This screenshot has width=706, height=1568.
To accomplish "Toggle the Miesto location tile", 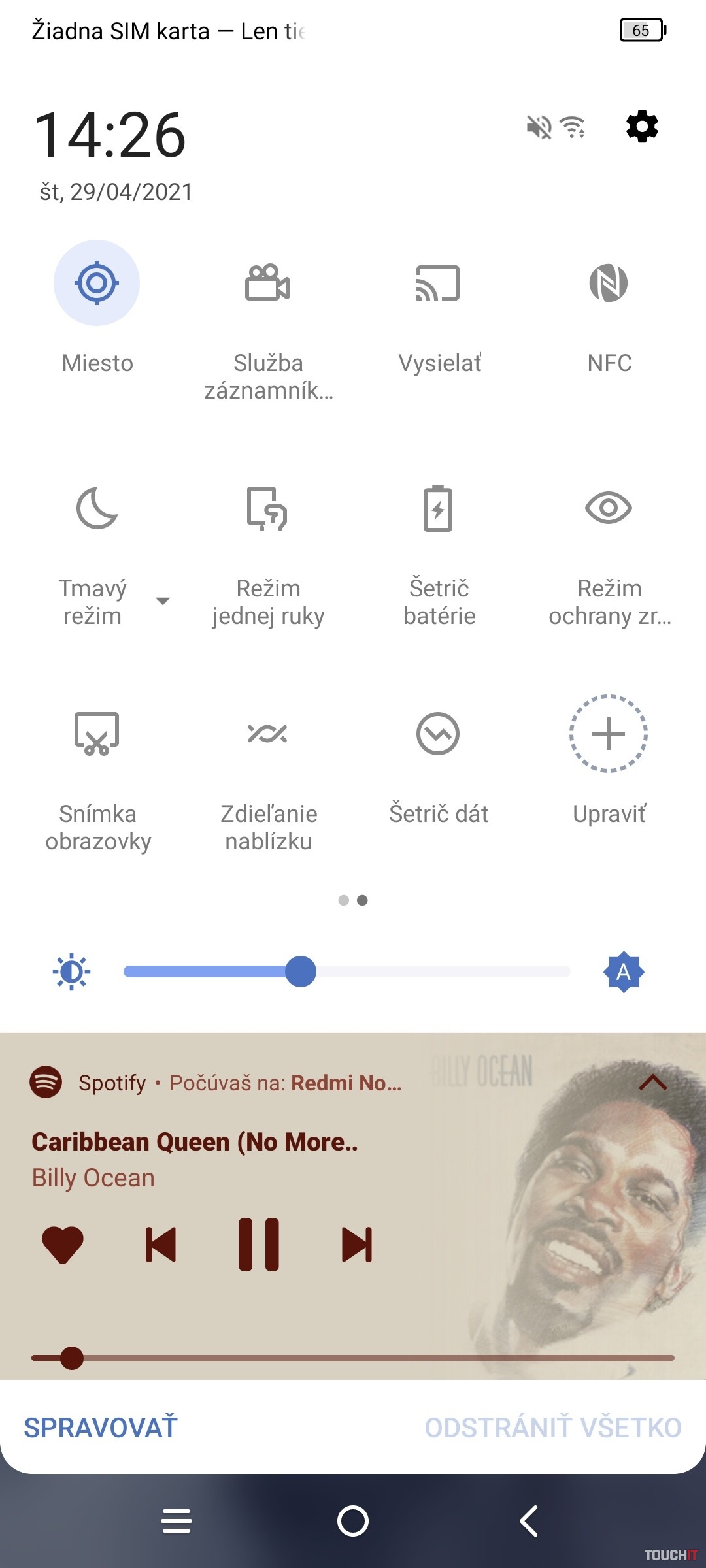I will point(97,283).
